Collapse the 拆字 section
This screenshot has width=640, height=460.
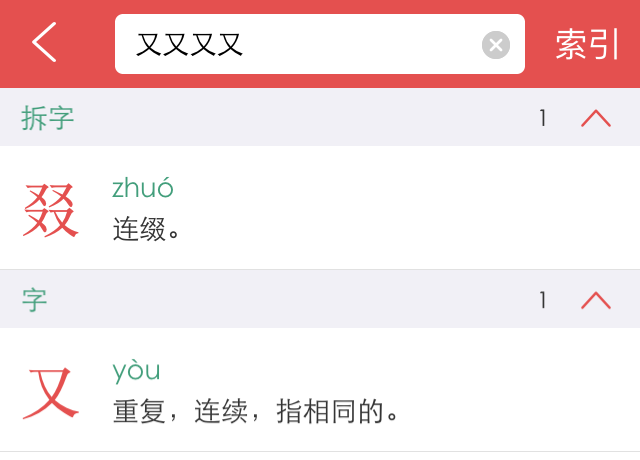pos(595,119)
